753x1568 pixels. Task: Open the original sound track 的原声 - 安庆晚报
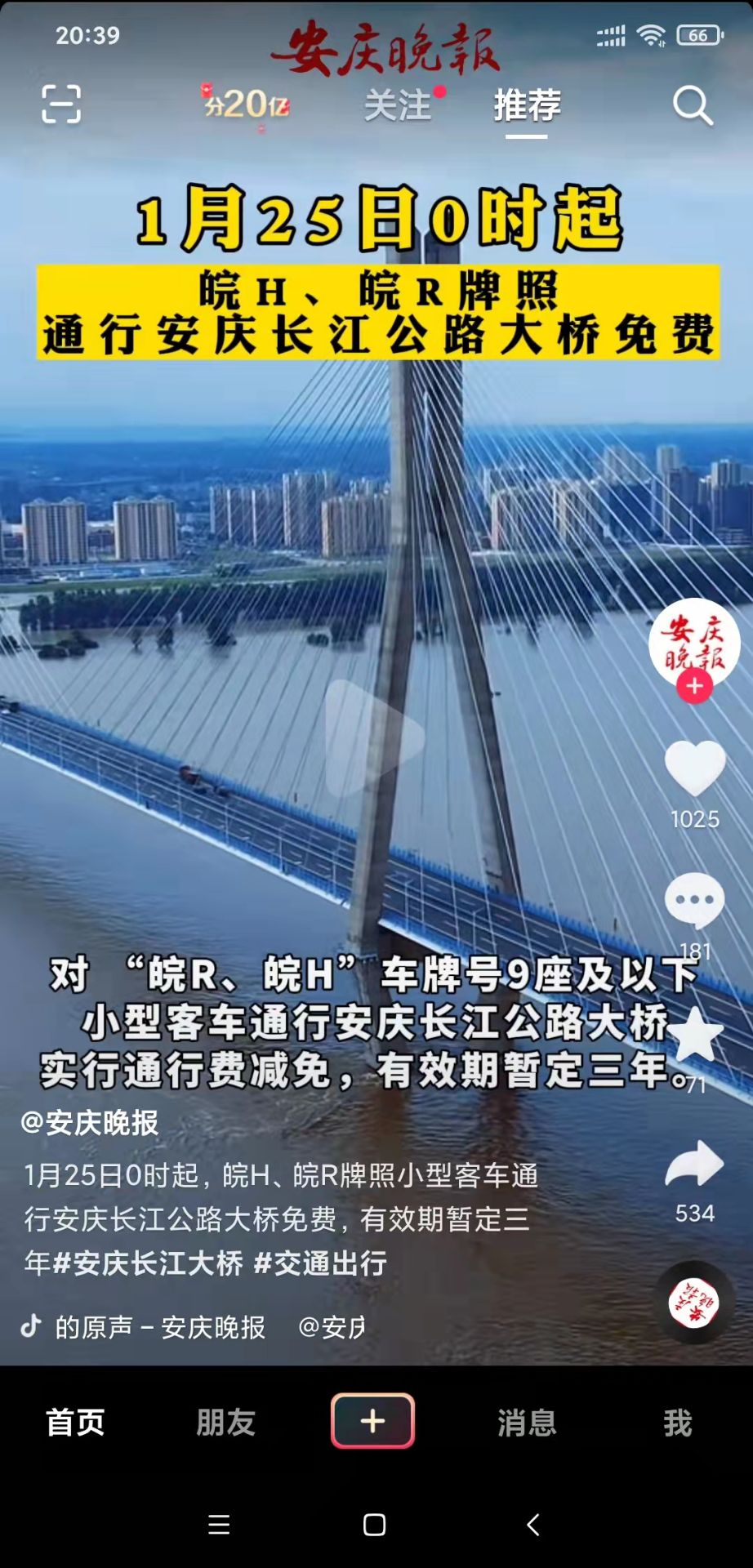pyautogui.click(x=160, y=1327)
